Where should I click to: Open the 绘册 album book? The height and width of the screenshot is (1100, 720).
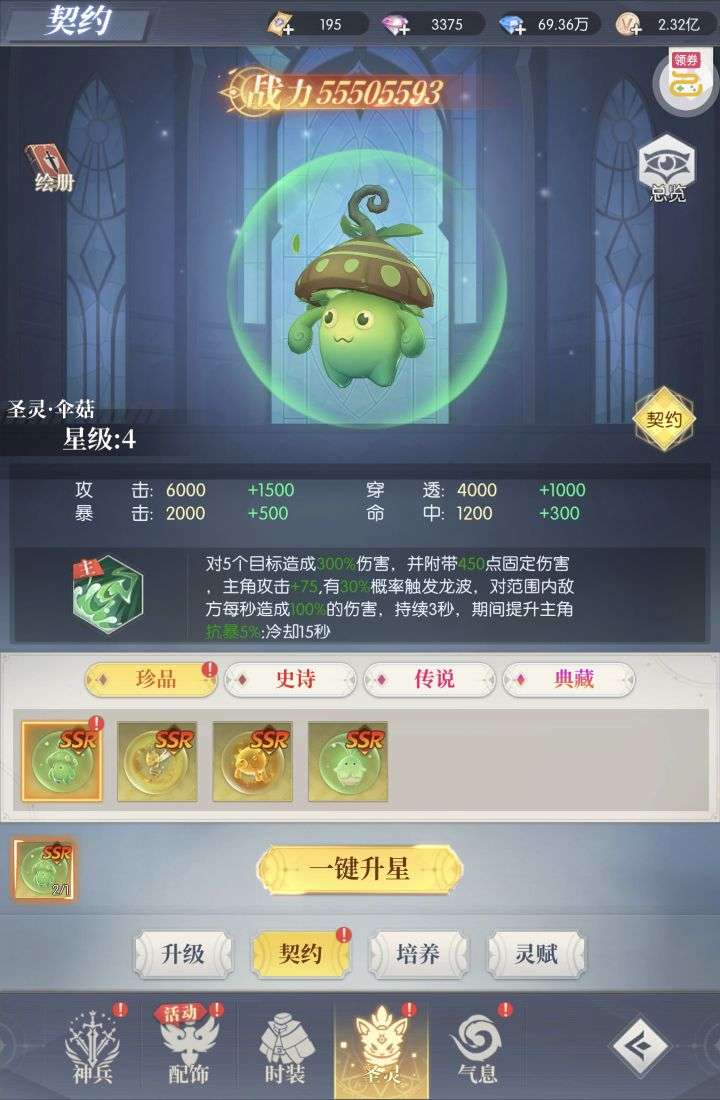[52, 167]
